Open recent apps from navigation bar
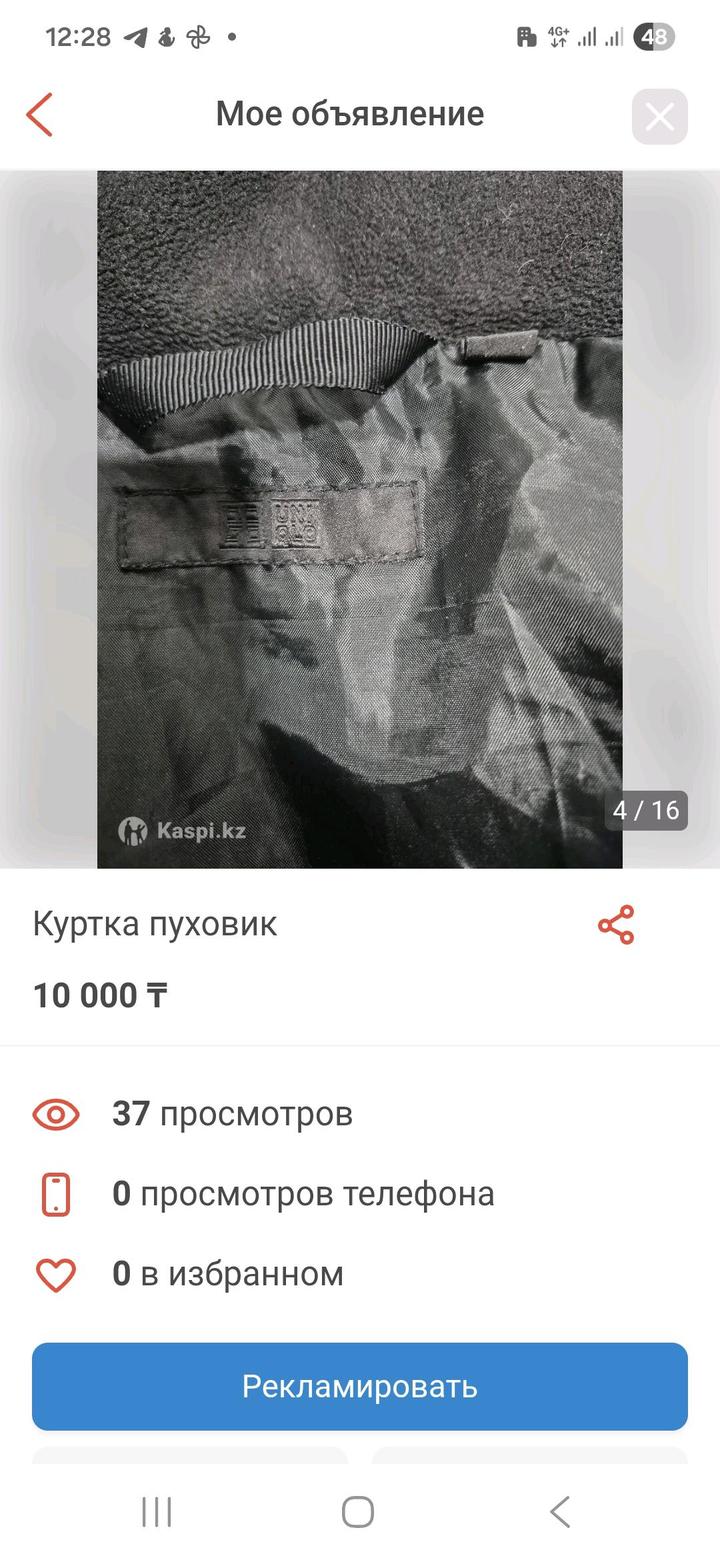 click(x=157, y=1512)
